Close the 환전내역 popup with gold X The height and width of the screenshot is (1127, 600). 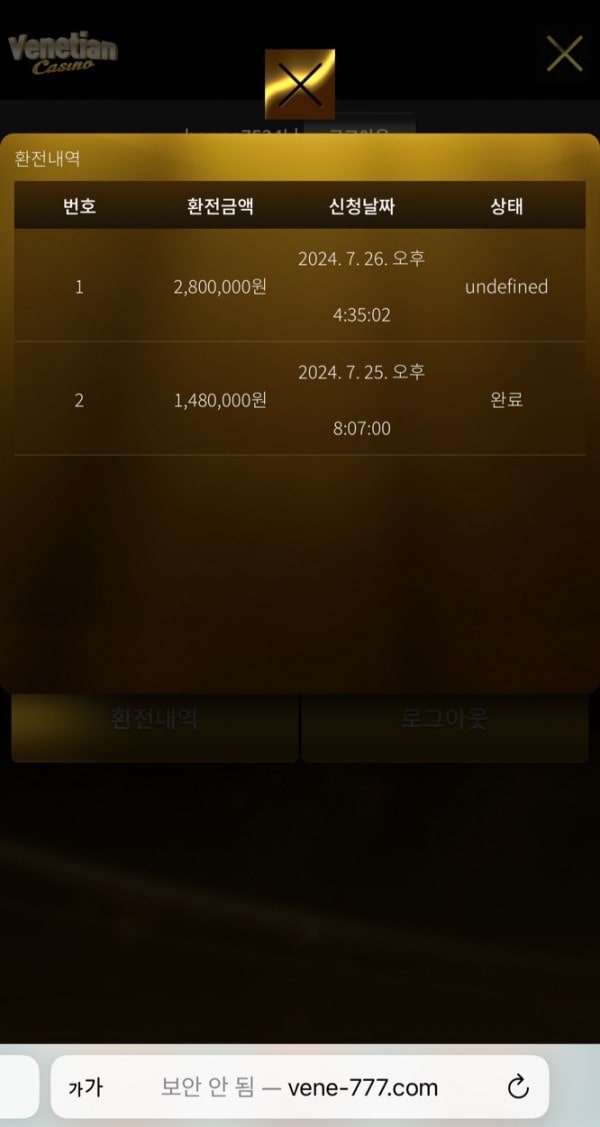(299, 84)
